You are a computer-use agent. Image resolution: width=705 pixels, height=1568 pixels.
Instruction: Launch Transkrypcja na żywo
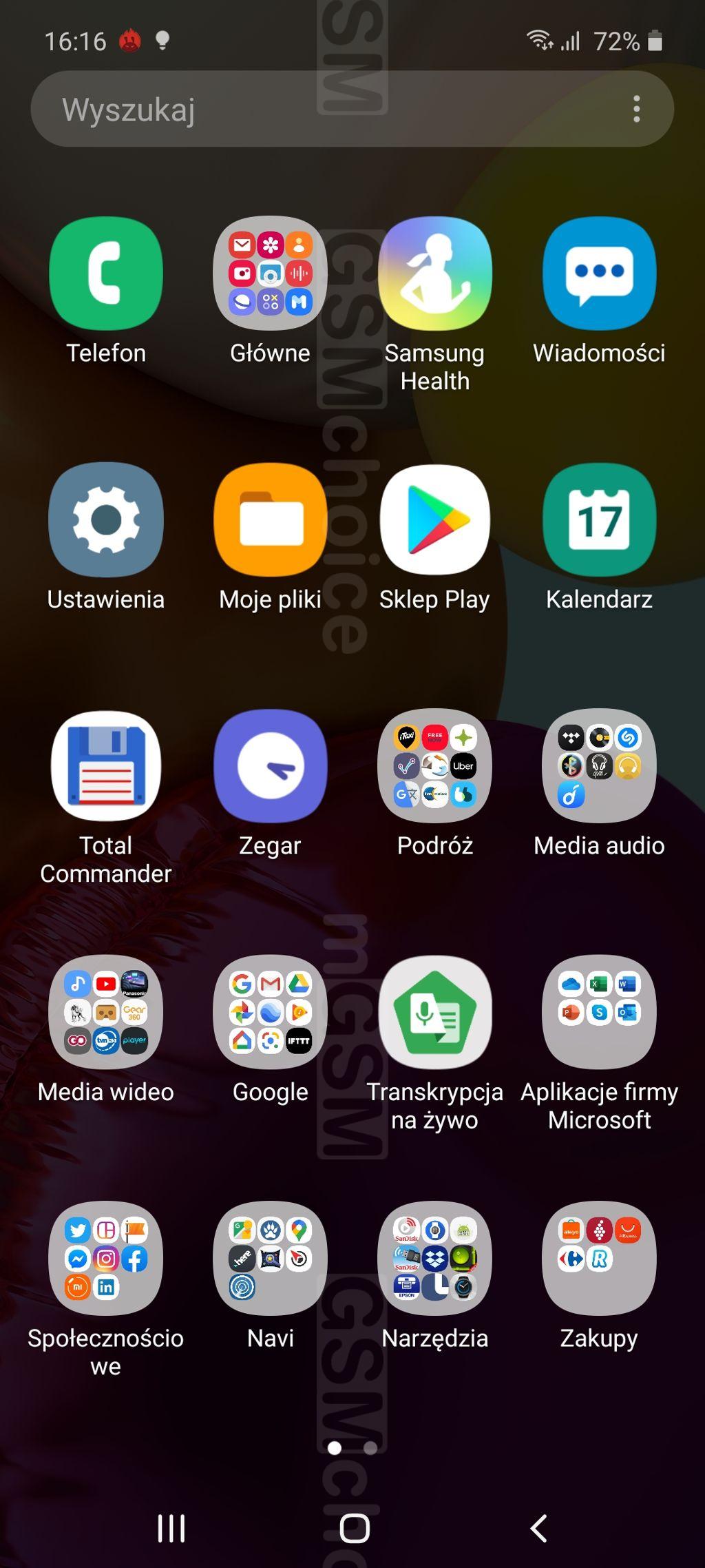(x=434, y=1012)
